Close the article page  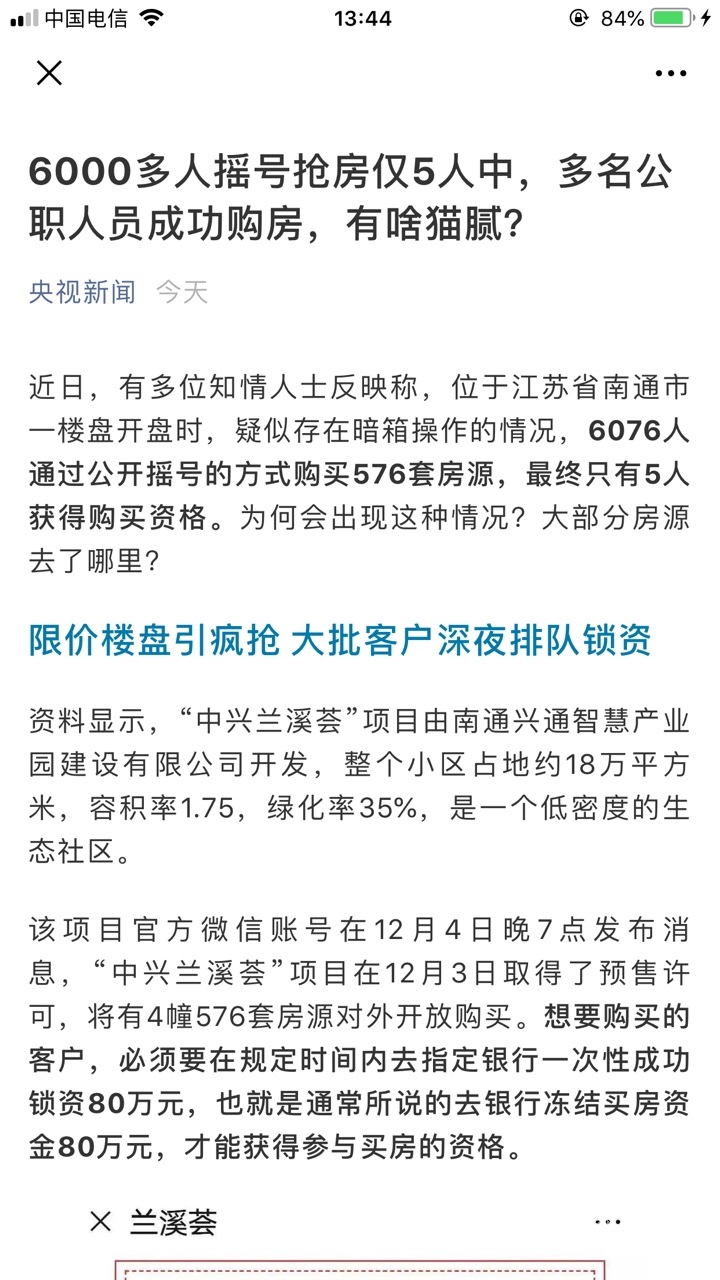49,73
